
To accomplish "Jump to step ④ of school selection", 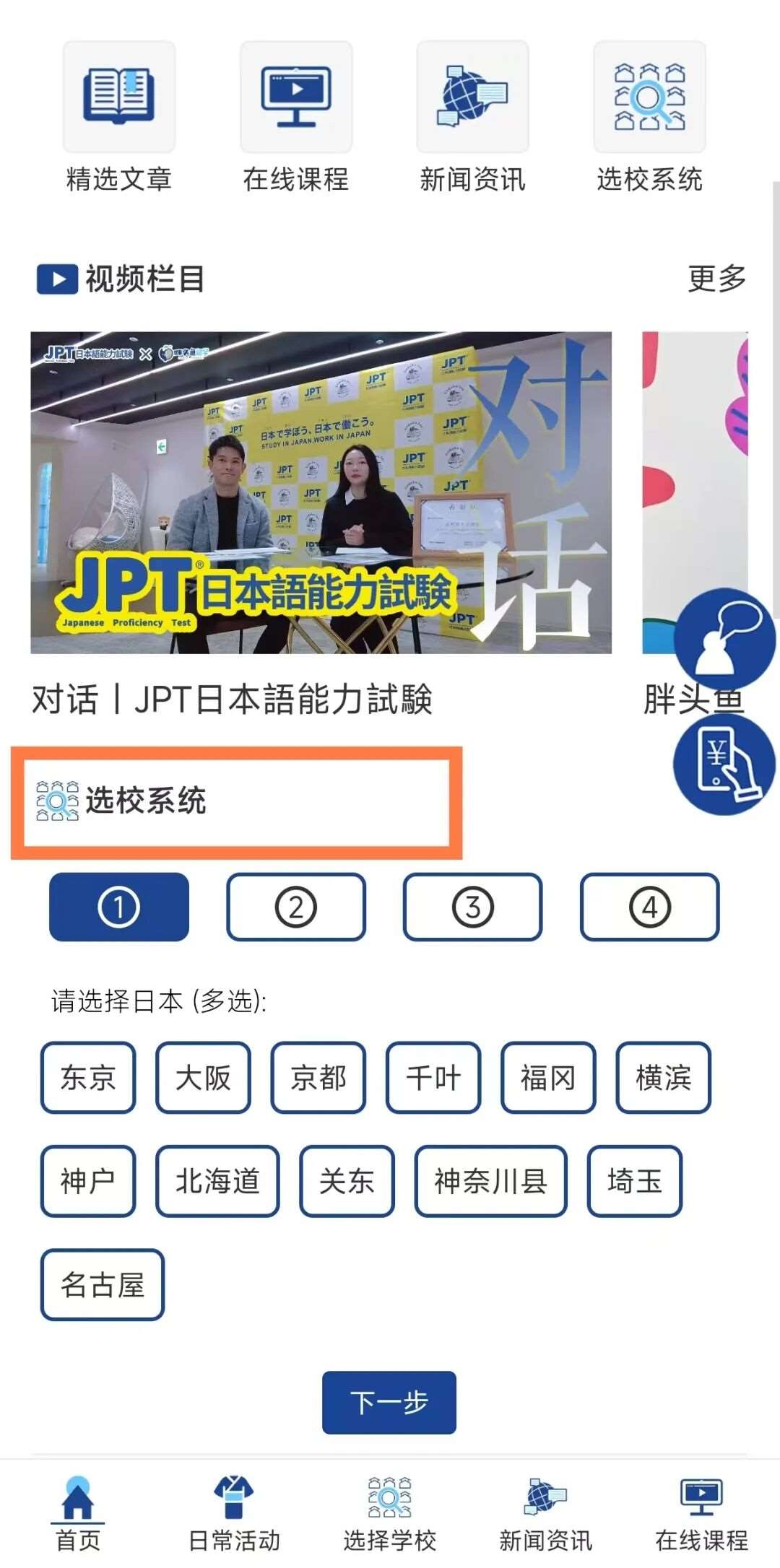I will (649, 907).
